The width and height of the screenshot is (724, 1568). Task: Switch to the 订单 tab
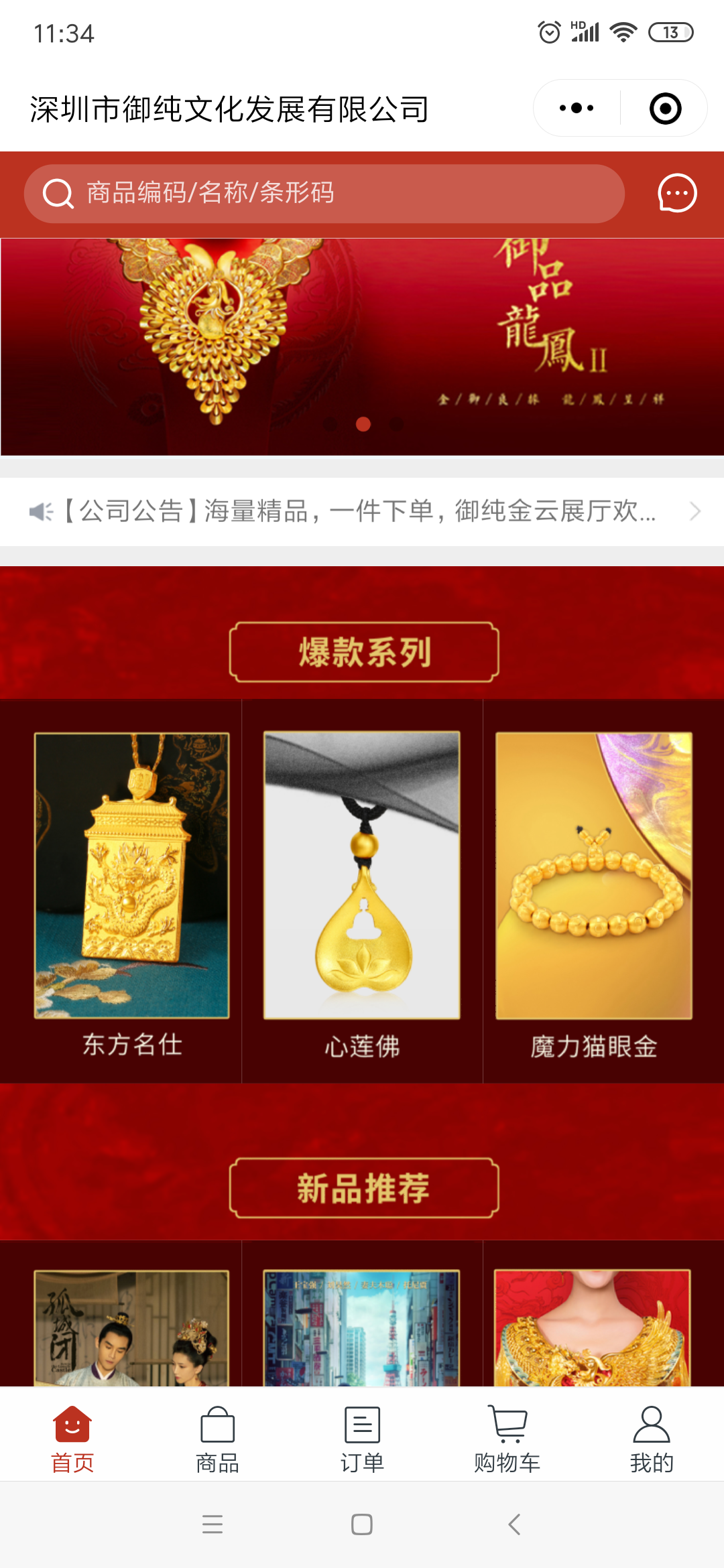[362, 1439]
